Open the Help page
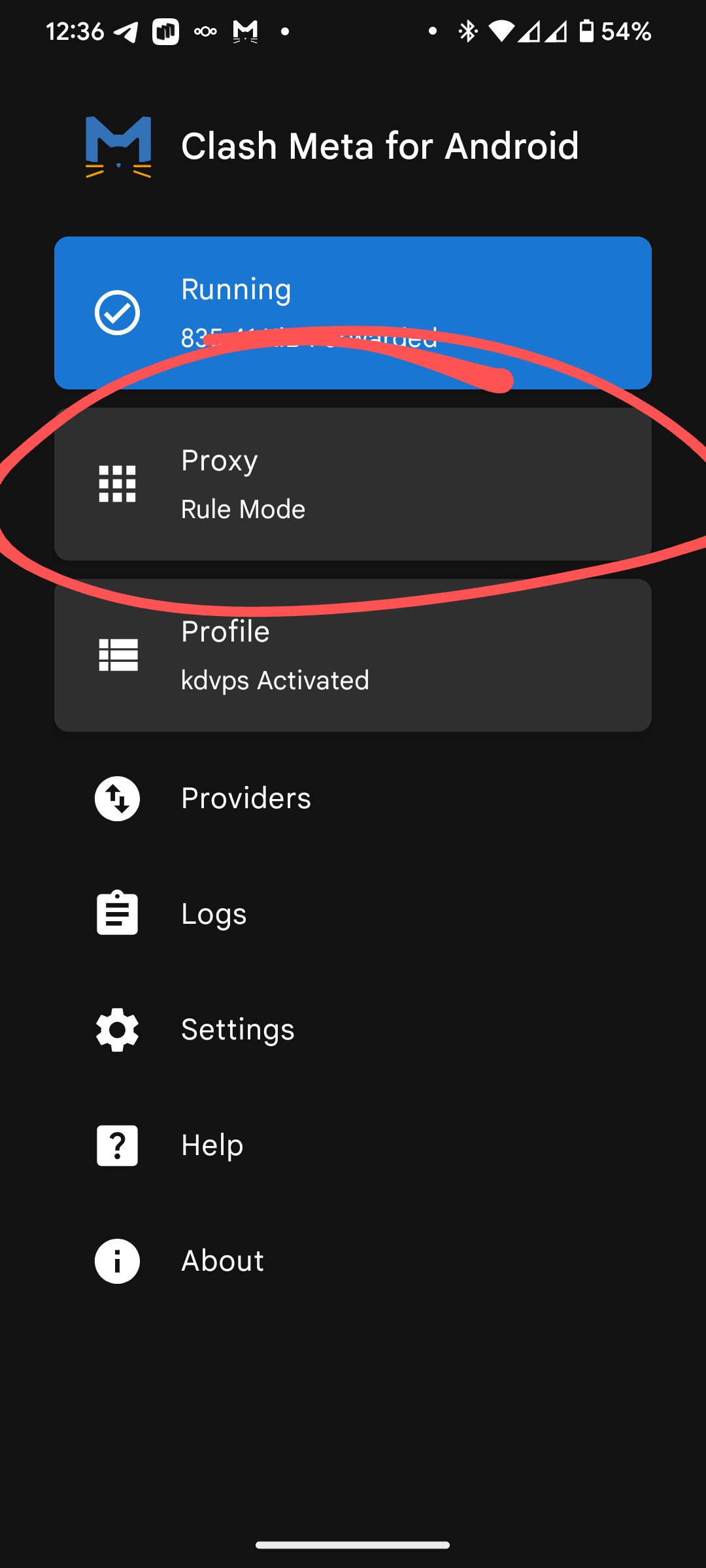Screen dimensions: 706x1568 [x=212, y=1145]
